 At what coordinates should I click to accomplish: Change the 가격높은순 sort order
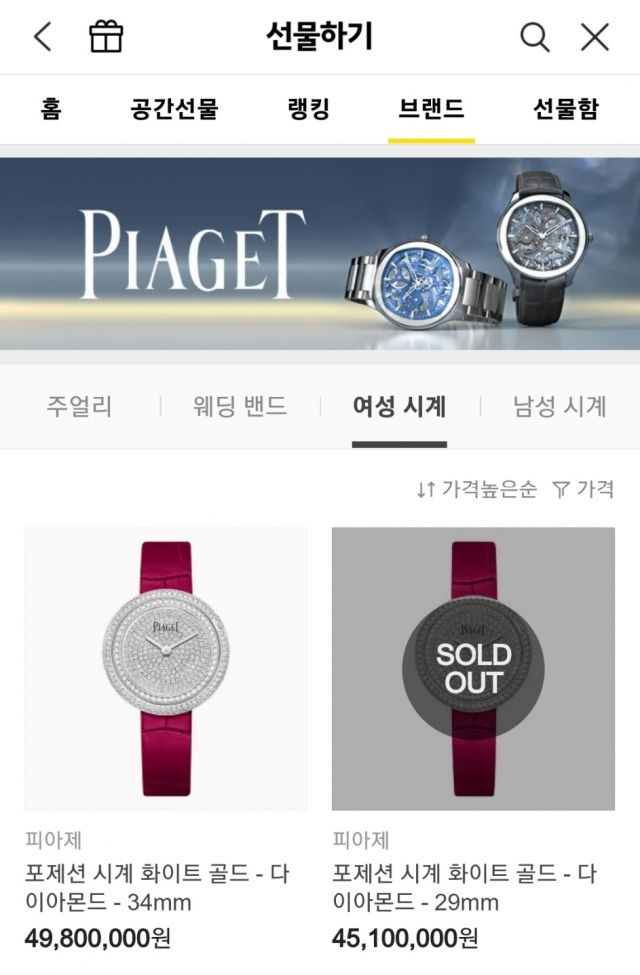477,489
